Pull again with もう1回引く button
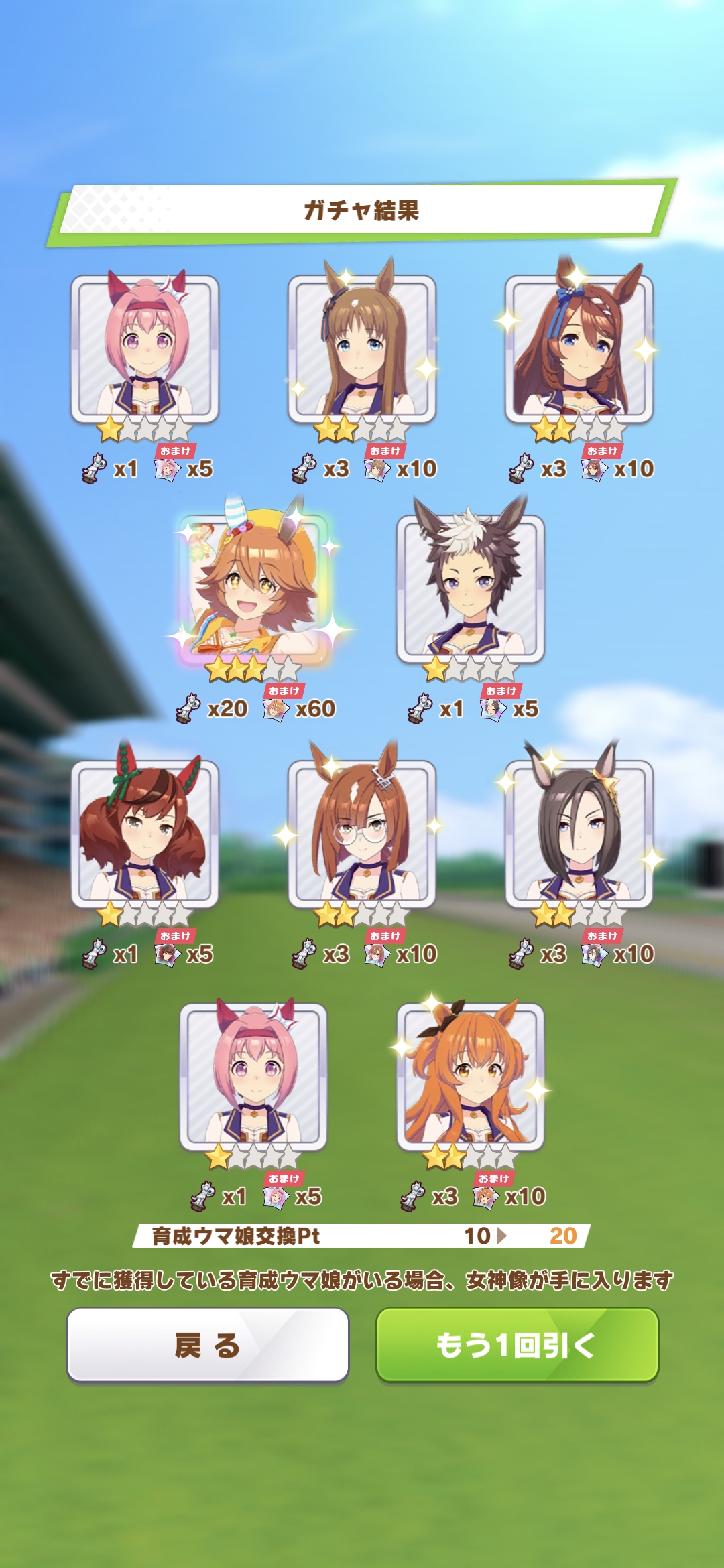Screen dimensions: 724x1568 [517, 1344]
